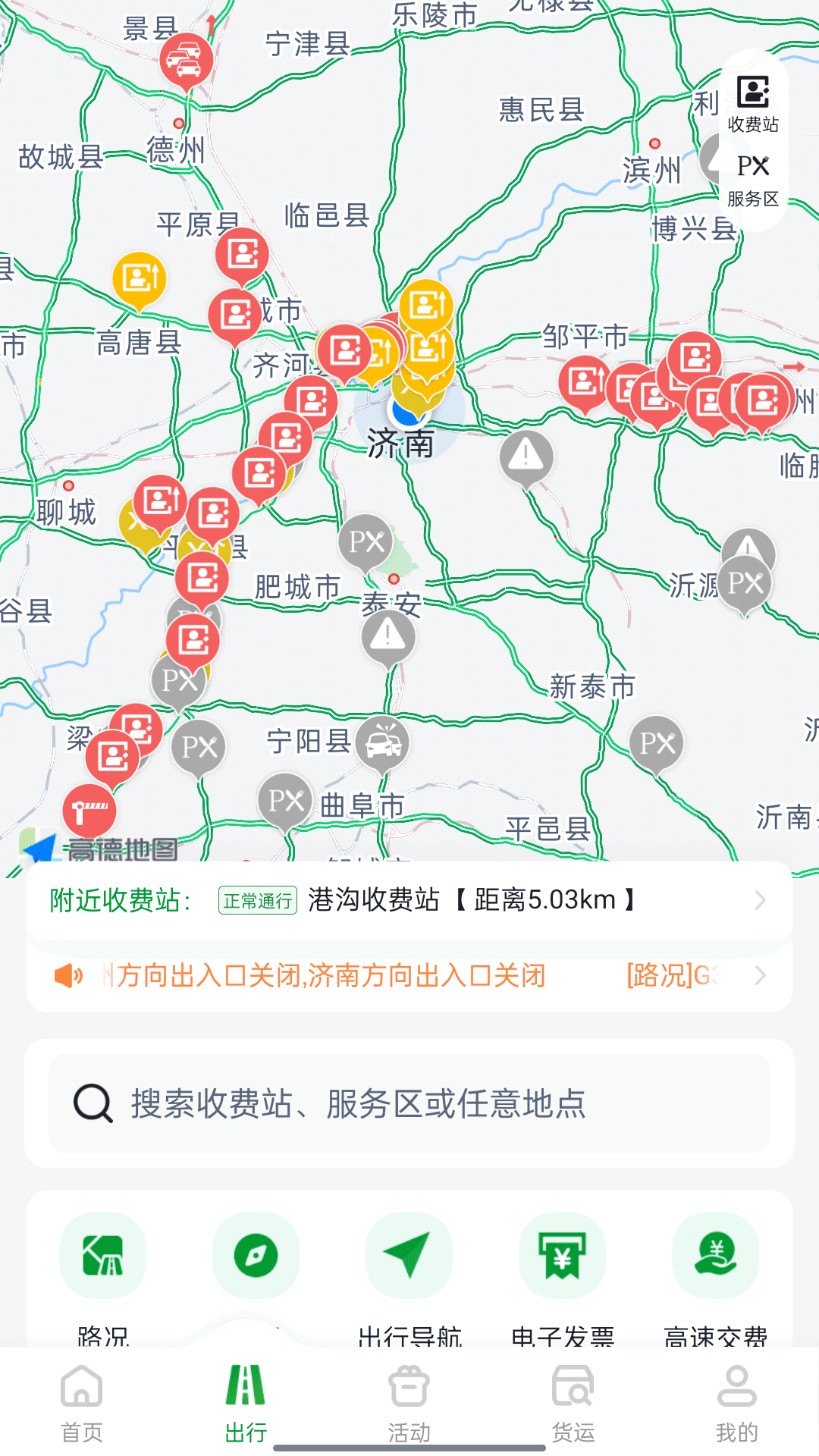
Task: Toggle the 收费站 map filter
Action: (x=752, y=102)
